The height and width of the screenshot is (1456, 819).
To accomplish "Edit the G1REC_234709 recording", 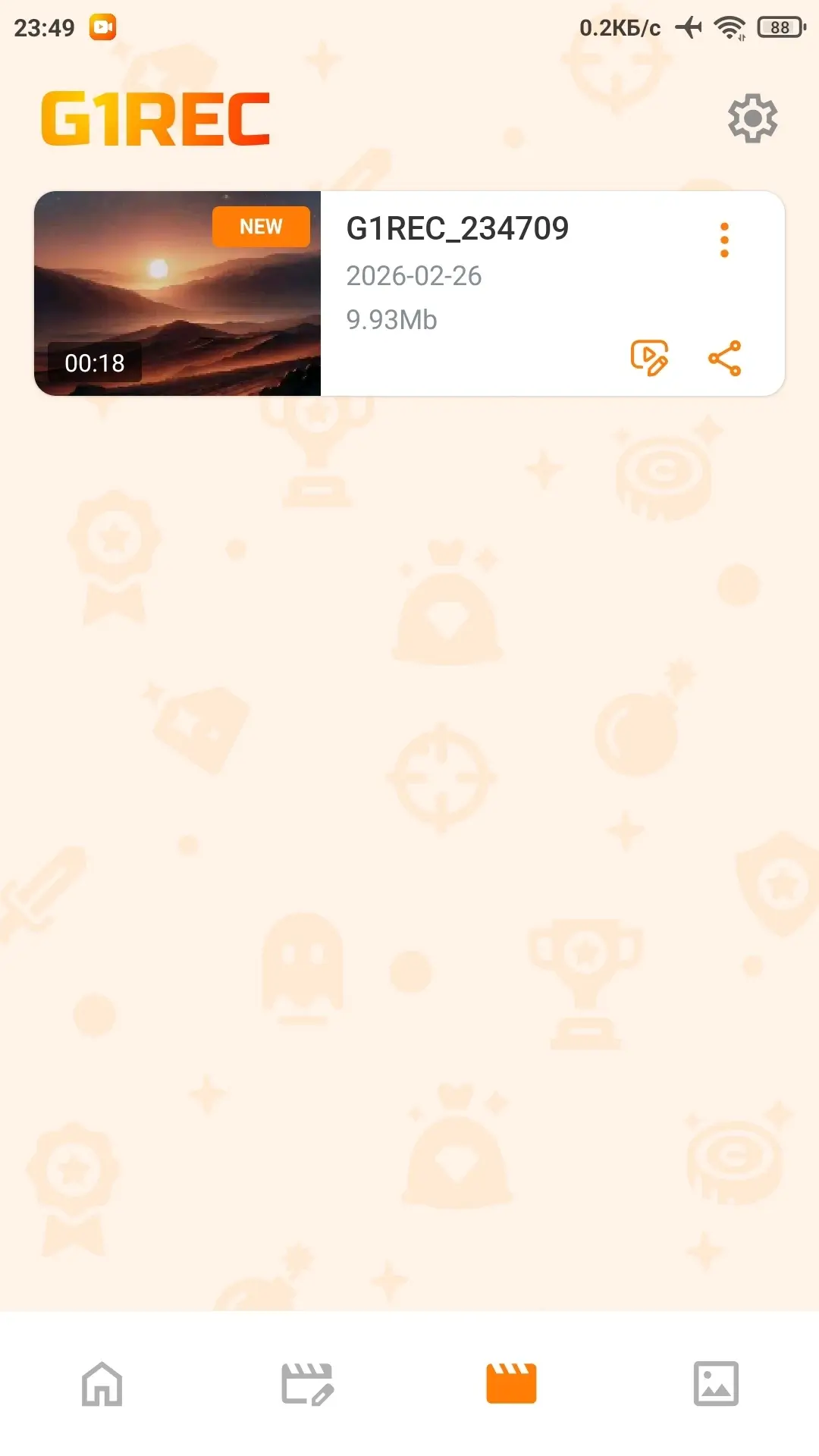I will [x=649, y=358].
